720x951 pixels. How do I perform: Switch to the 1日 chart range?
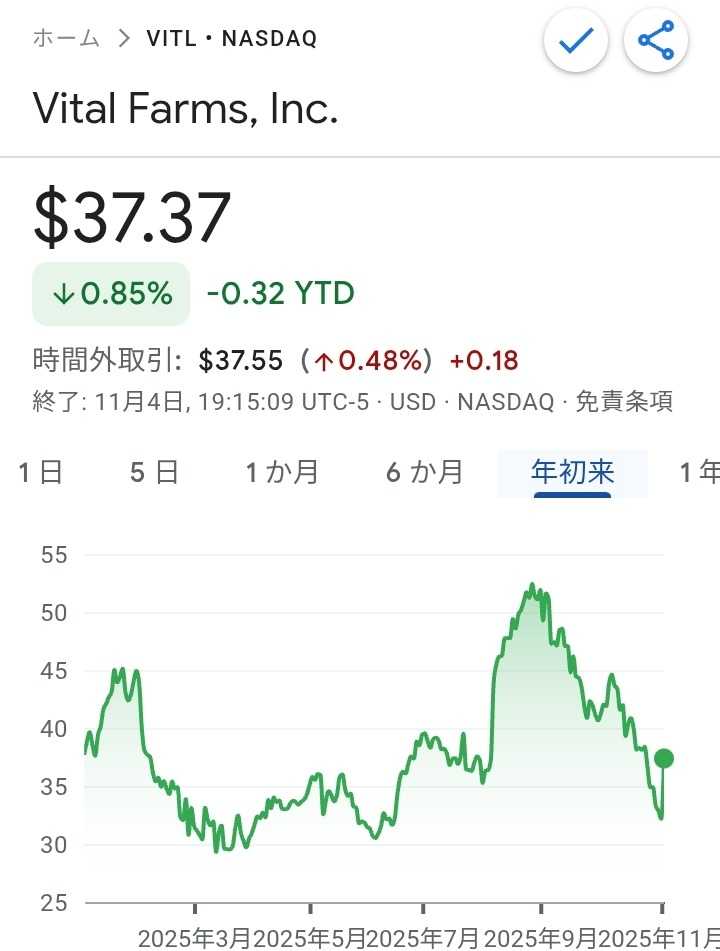tap(40, 472)
